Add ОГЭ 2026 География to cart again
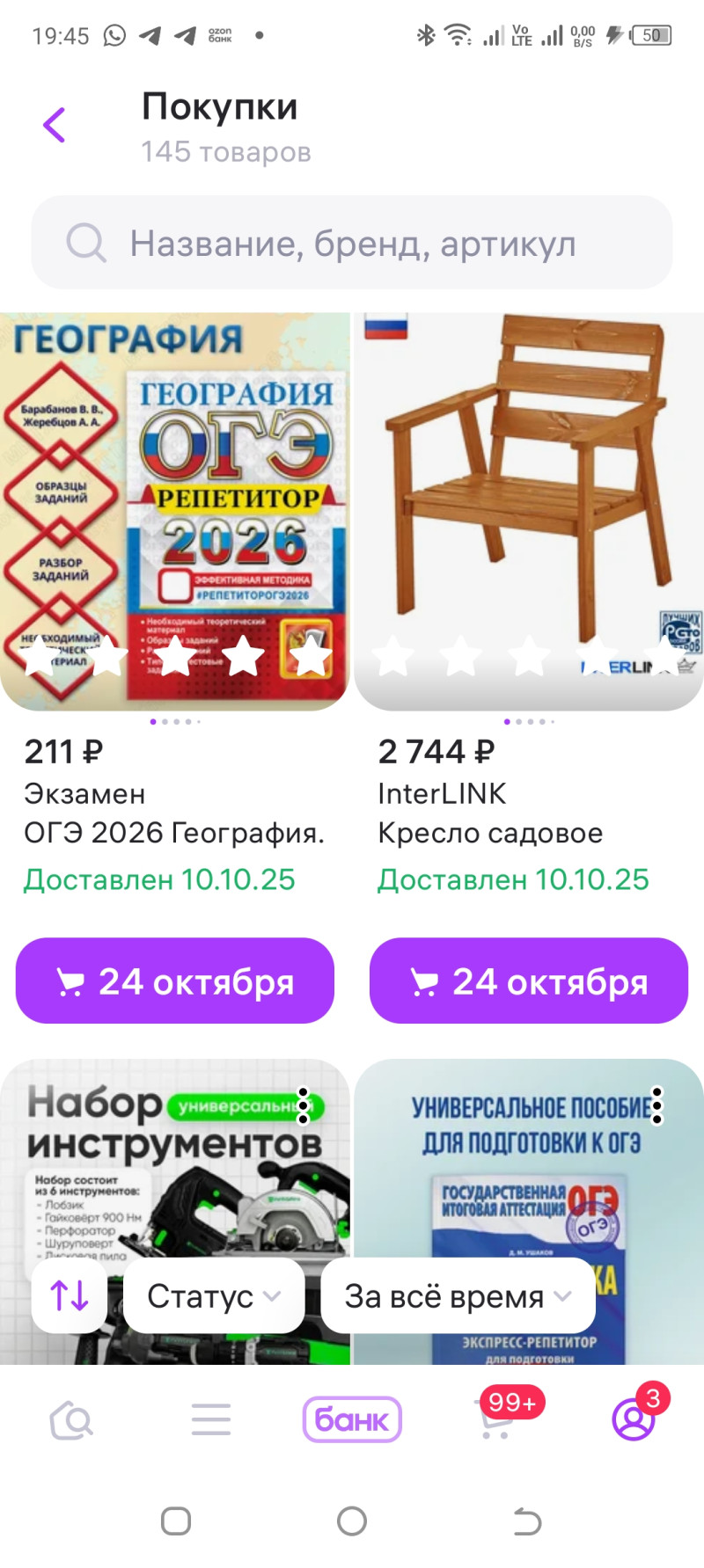Image resolution: width=704 pixels, height=1568 pixels. (175, 981)
